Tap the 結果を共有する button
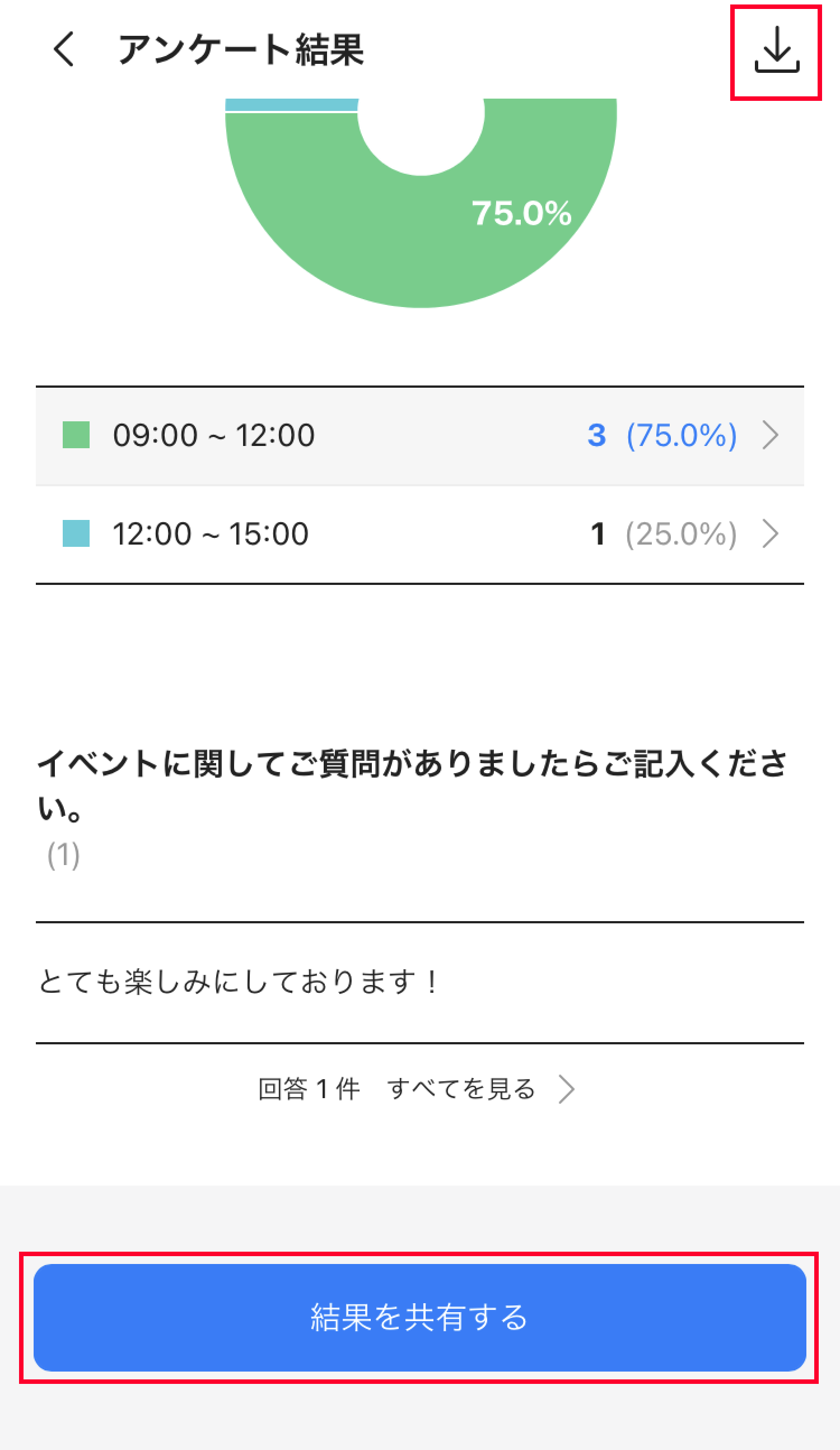This screenshot has height=1450, width=840. point(419,1318)
